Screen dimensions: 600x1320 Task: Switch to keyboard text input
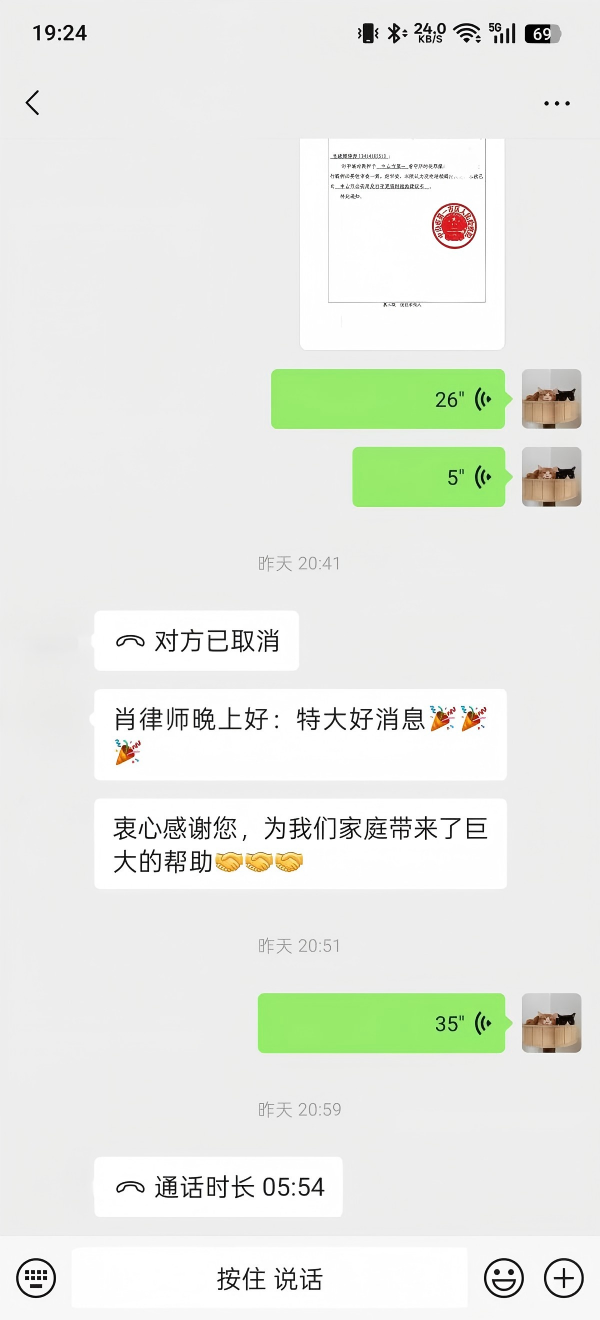pyautogui.click(x=36, y=1277)
